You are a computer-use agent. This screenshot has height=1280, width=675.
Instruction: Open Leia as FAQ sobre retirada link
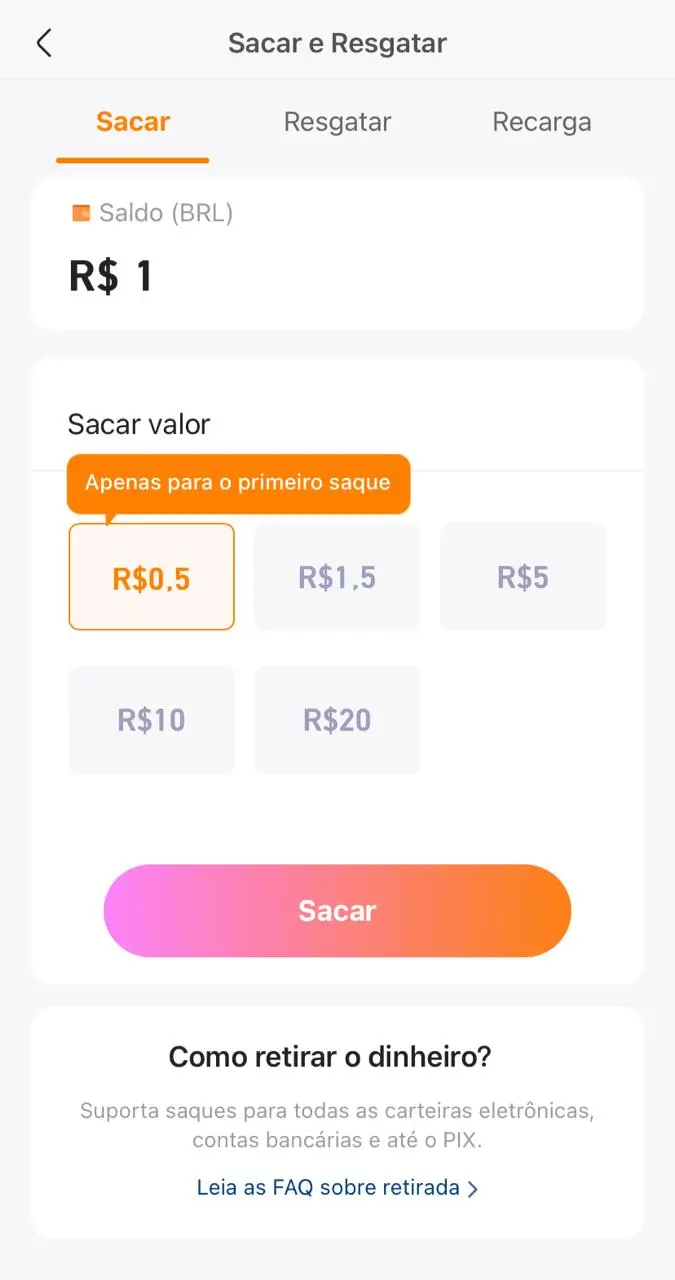click(x=337, y=1188)
